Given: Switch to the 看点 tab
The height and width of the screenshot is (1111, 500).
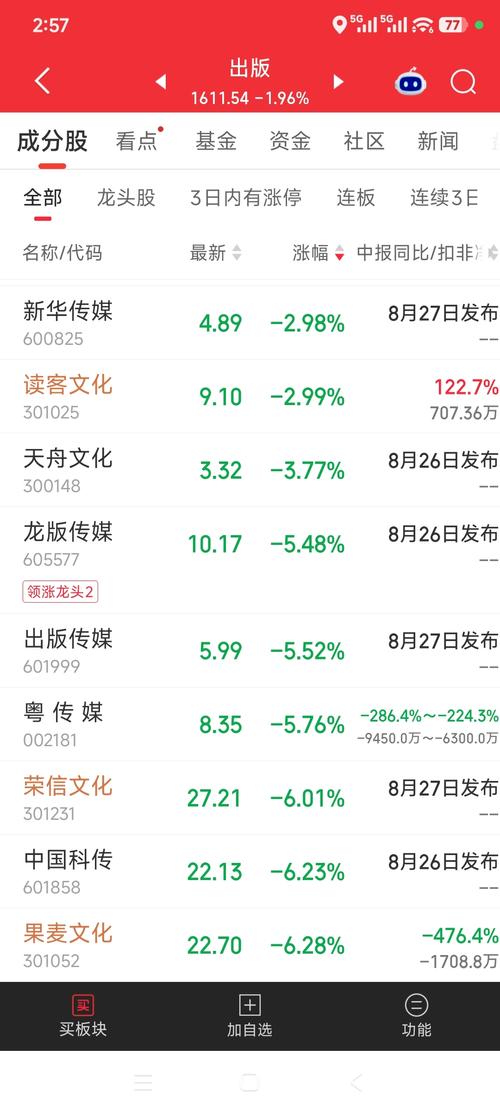Looking at the screenshot, I should (x=137, y=140).
